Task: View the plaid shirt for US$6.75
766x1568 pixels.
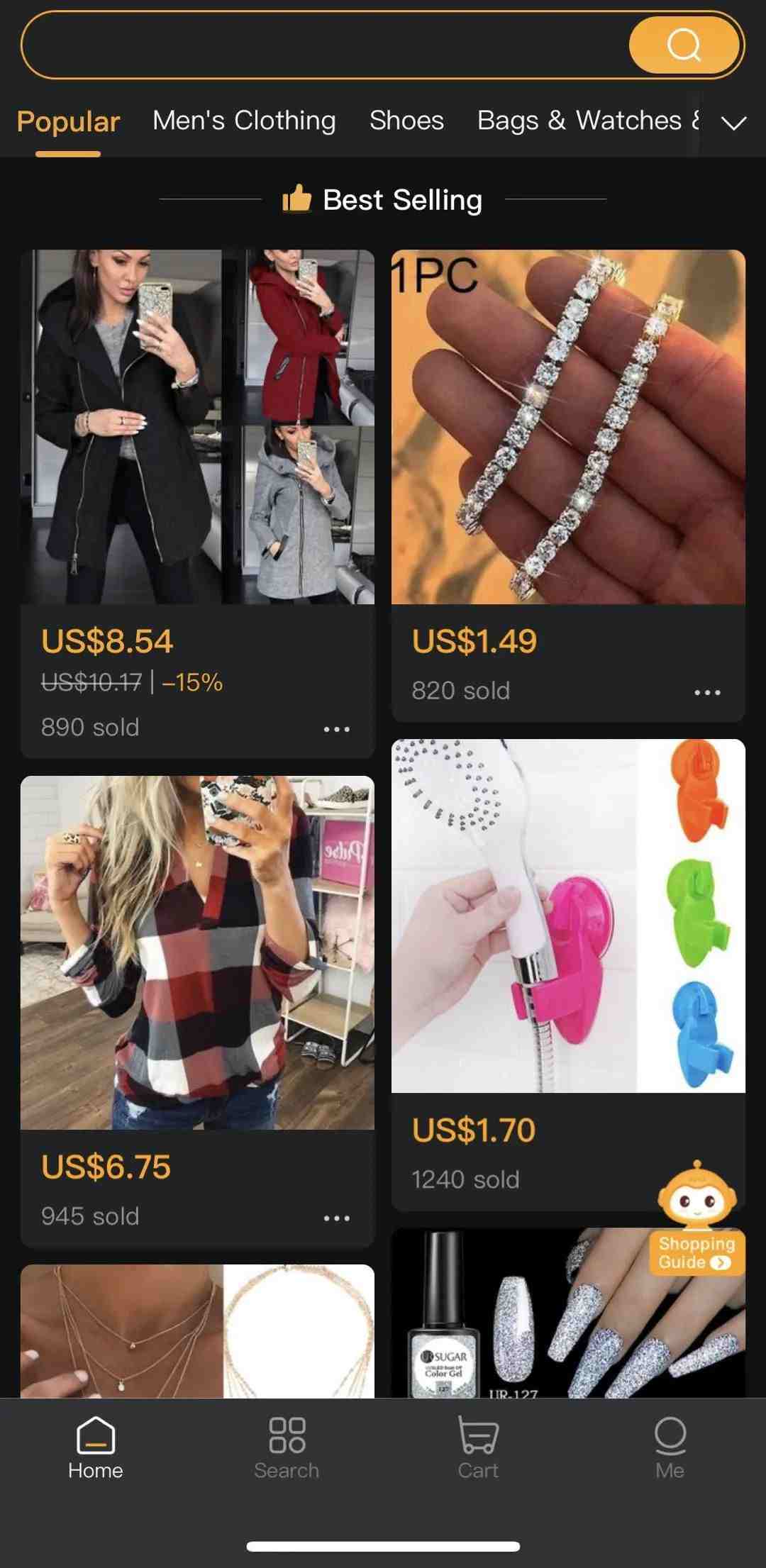Action: pos(197,952)
